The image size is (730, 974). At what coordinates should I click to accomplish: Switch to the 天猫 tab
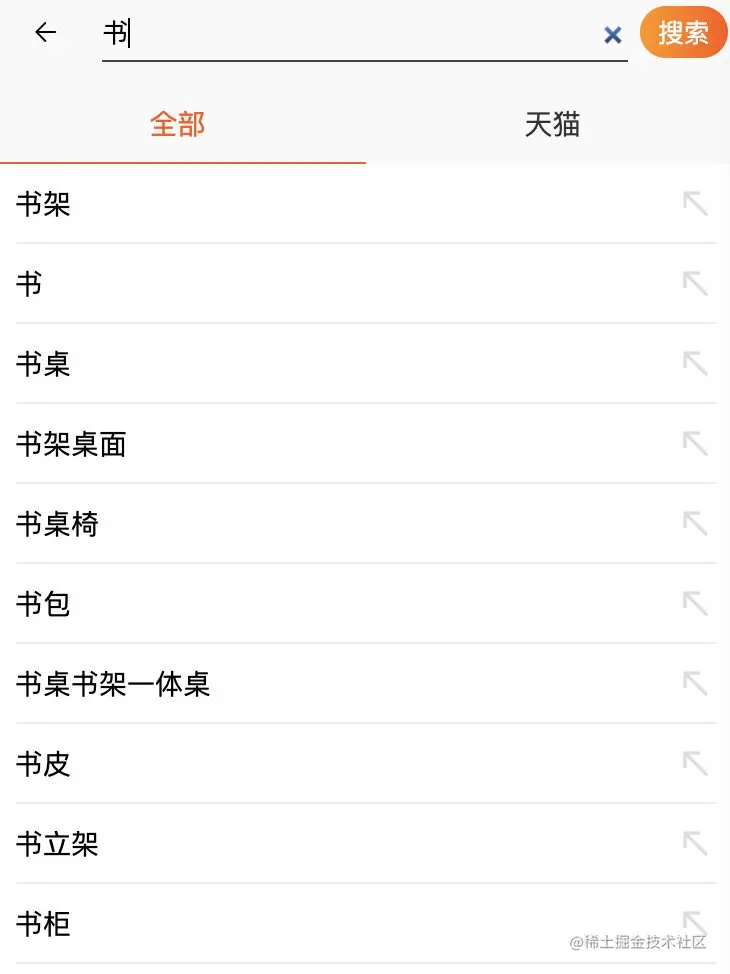point(552,125)
